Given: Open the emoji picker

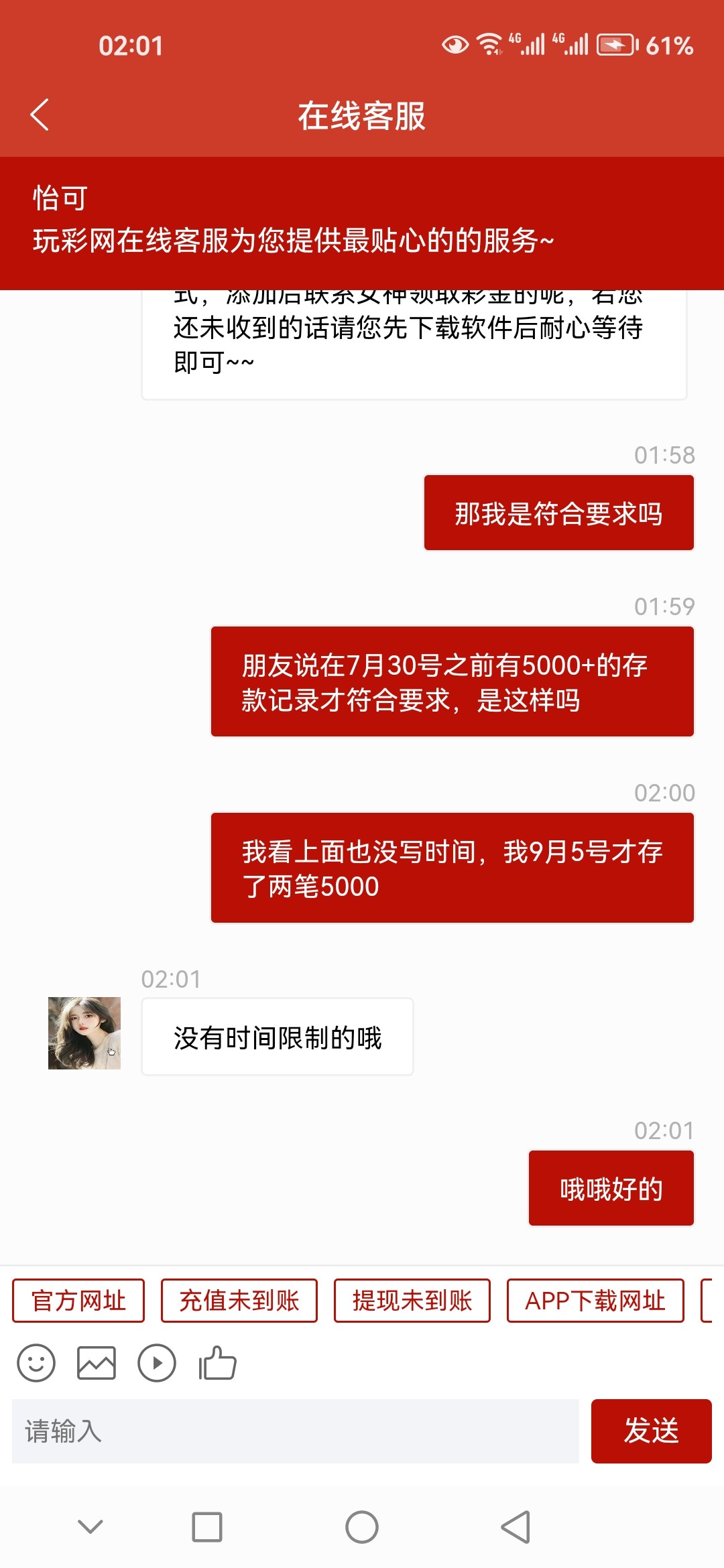Looking at the screenshot, I should [x=36, y=1363].
